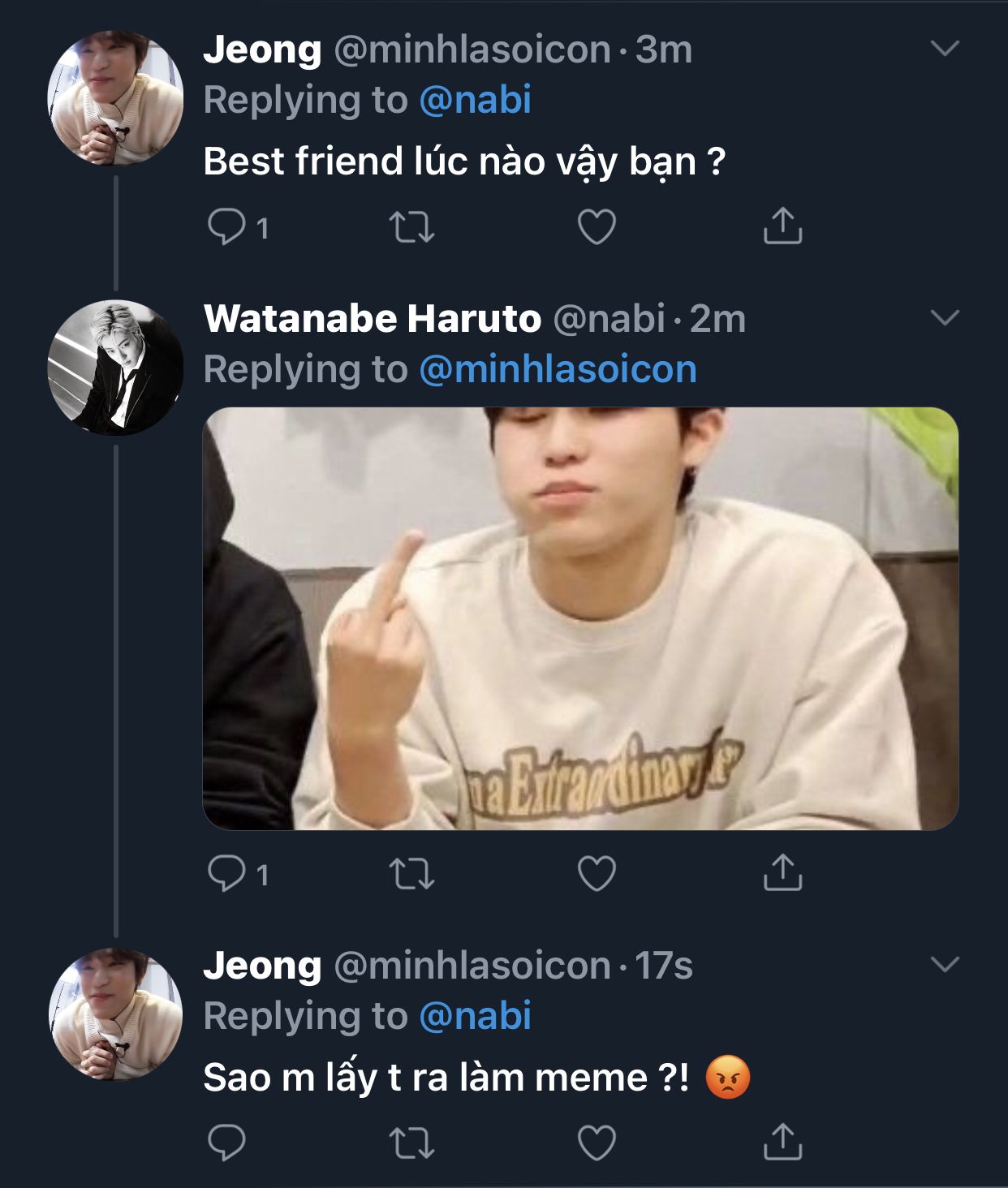
Task: Like Jeong's "Best friend lúc nào" tweet
Action: pyautogui.click(x=597, y=227)
